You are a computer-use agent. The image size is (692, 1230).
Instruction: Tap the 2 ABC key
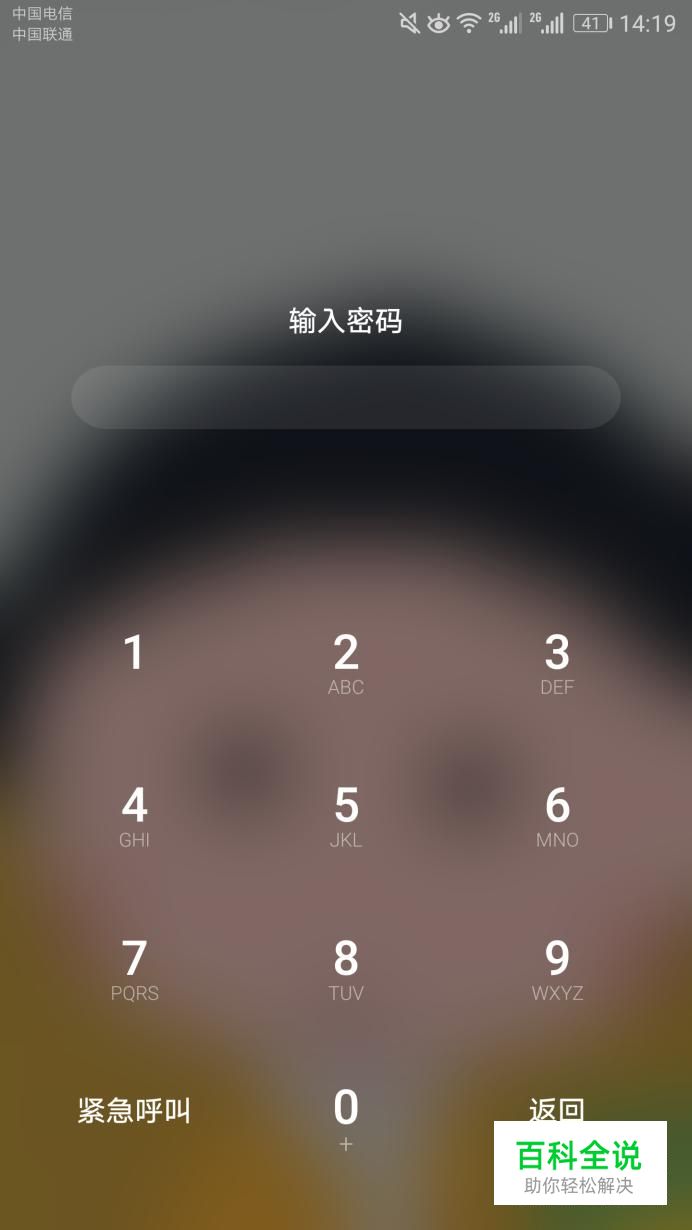click(x=346, y=663)
